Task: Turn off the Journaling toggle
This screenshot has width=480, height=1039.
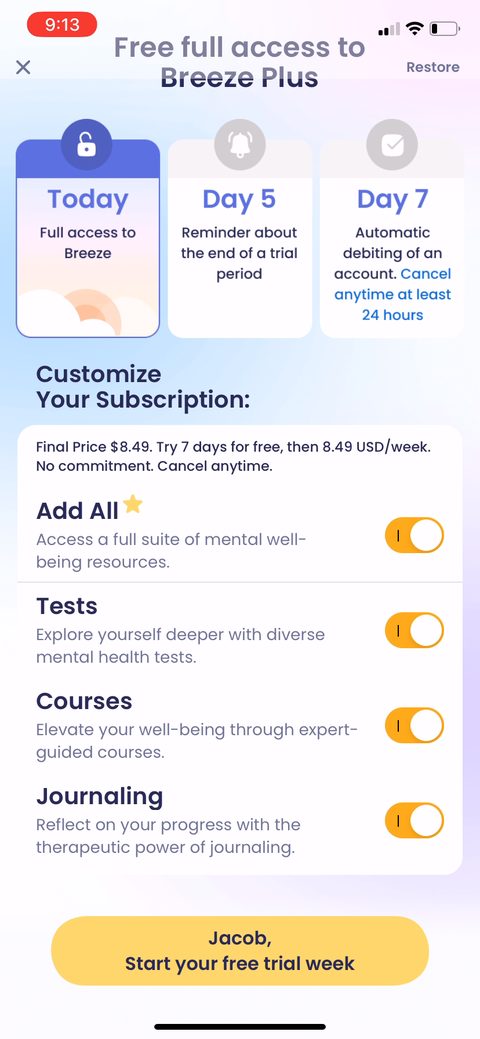Action: tap(414, 820)
